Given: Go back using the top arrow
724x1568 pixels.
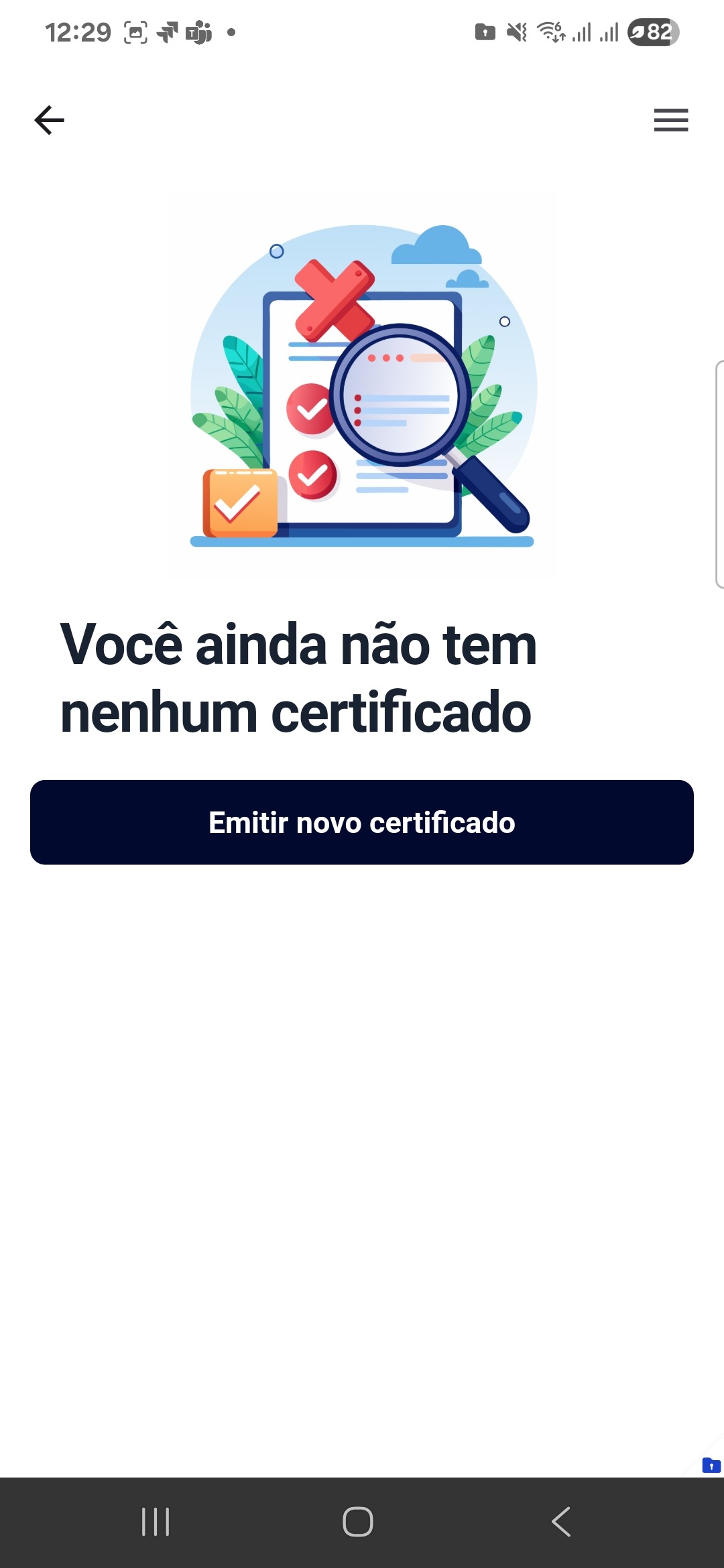Looking at the screenshot, I should click(x=50, y=121).
